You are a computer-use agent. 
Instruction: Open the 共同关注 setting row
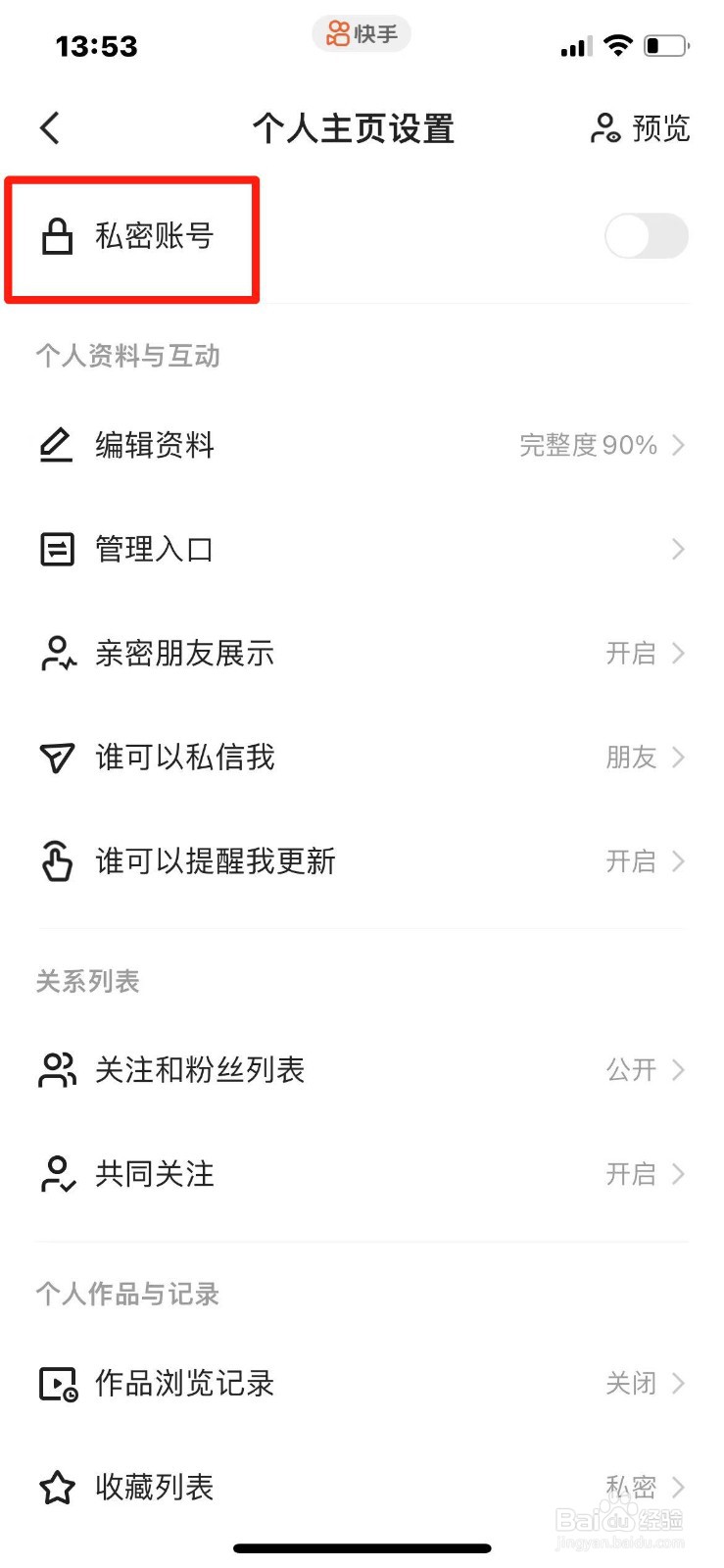coord(362,1173)
